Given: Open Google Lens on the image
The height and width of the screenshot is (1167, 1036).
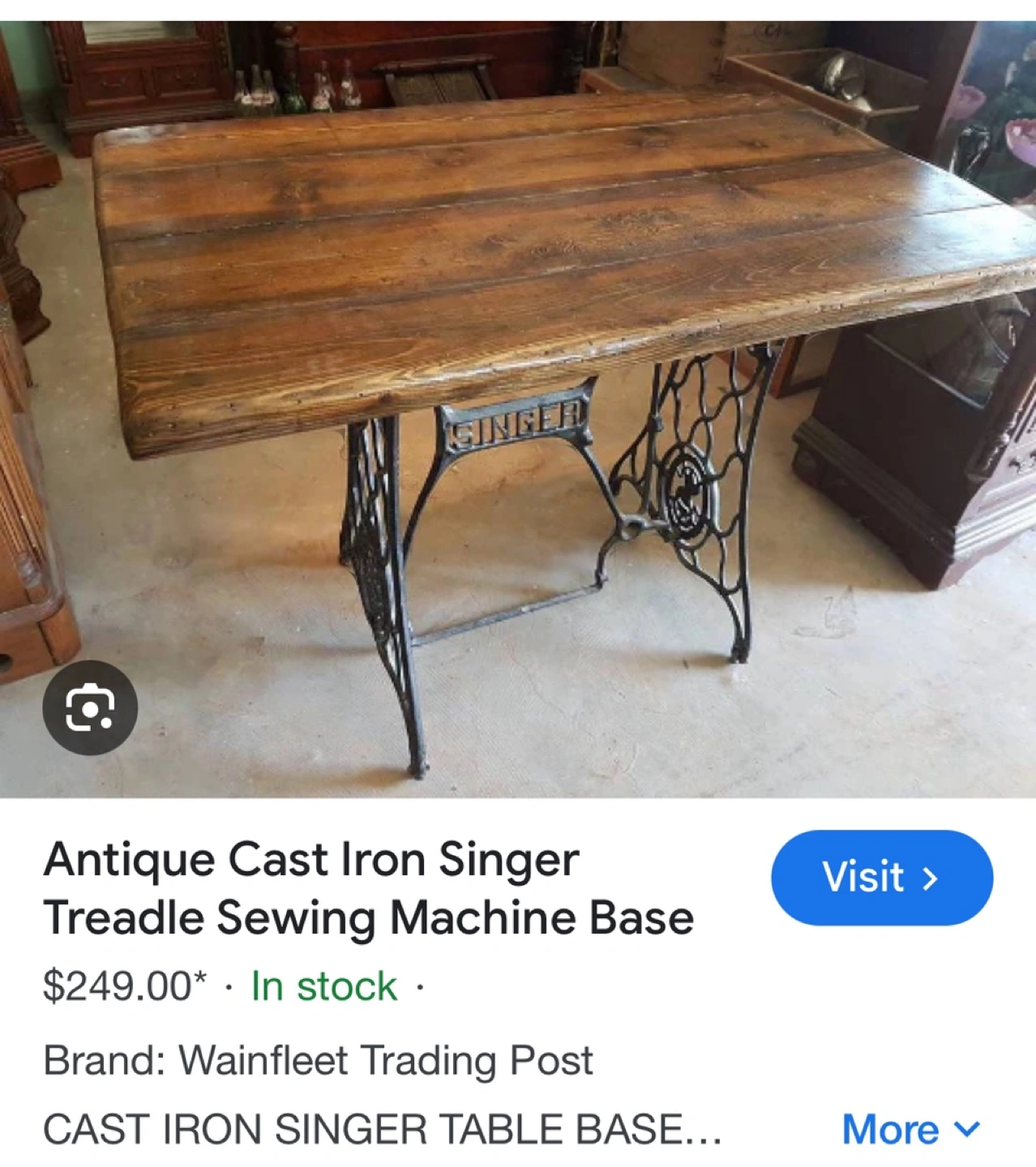Looking at the screenshot, I should [x=90, y=708].
